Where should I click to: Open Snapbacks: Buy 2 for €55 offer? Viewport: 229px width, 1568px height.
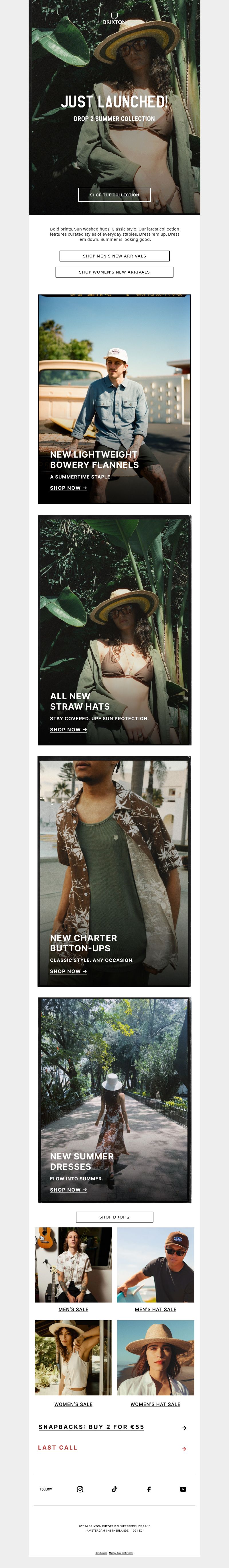pyautogui.click(x=91, y=1427)
